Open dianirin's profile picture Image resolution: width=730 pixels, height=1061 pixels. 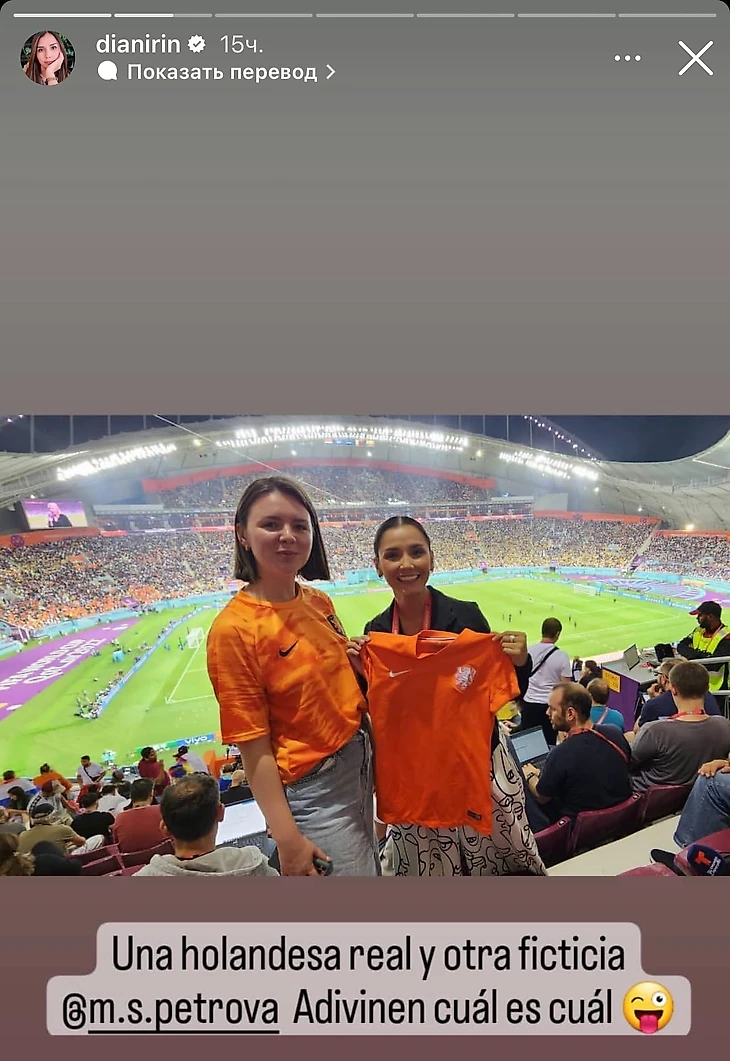(47, 57)
